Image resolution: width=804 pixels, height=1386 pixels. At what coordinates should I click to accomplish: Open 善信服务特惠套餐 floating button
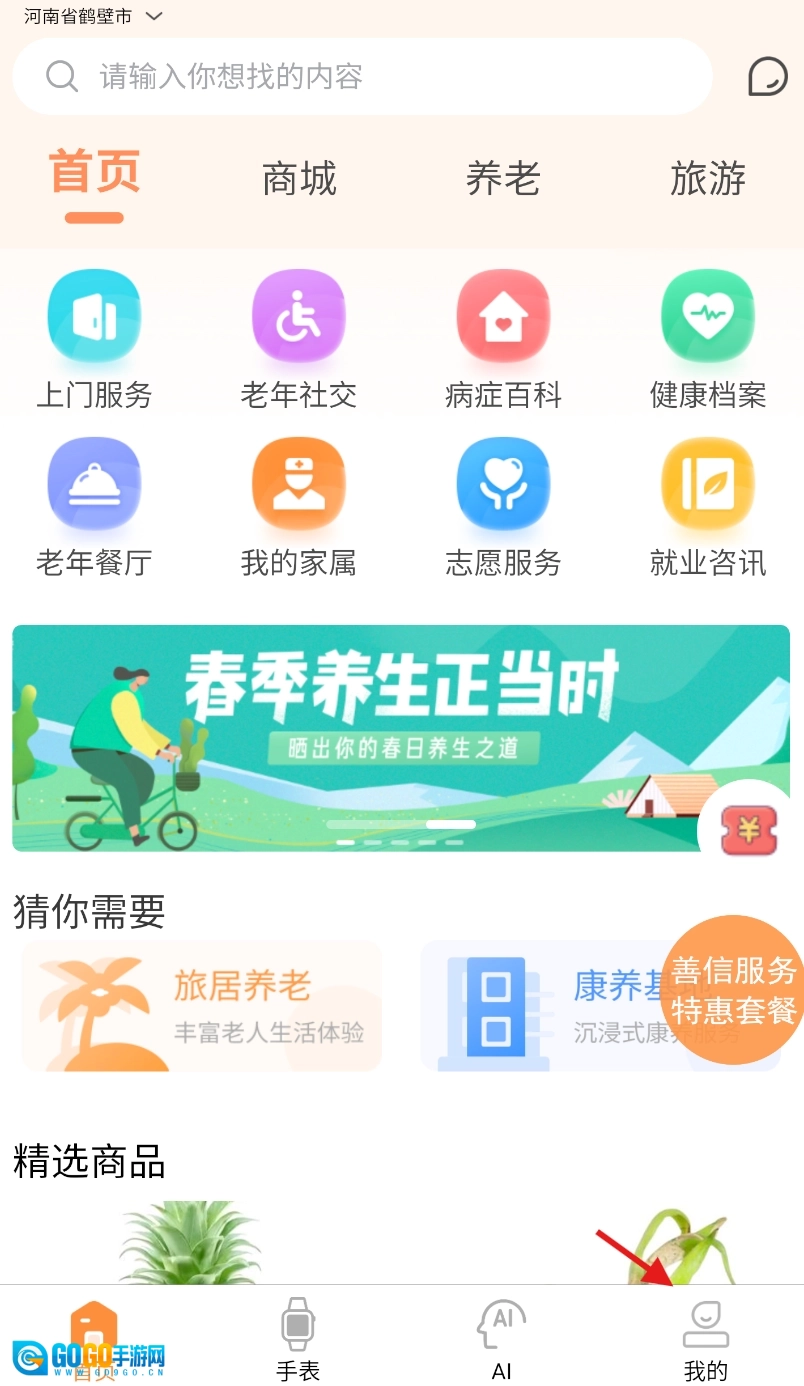(734, 990)
